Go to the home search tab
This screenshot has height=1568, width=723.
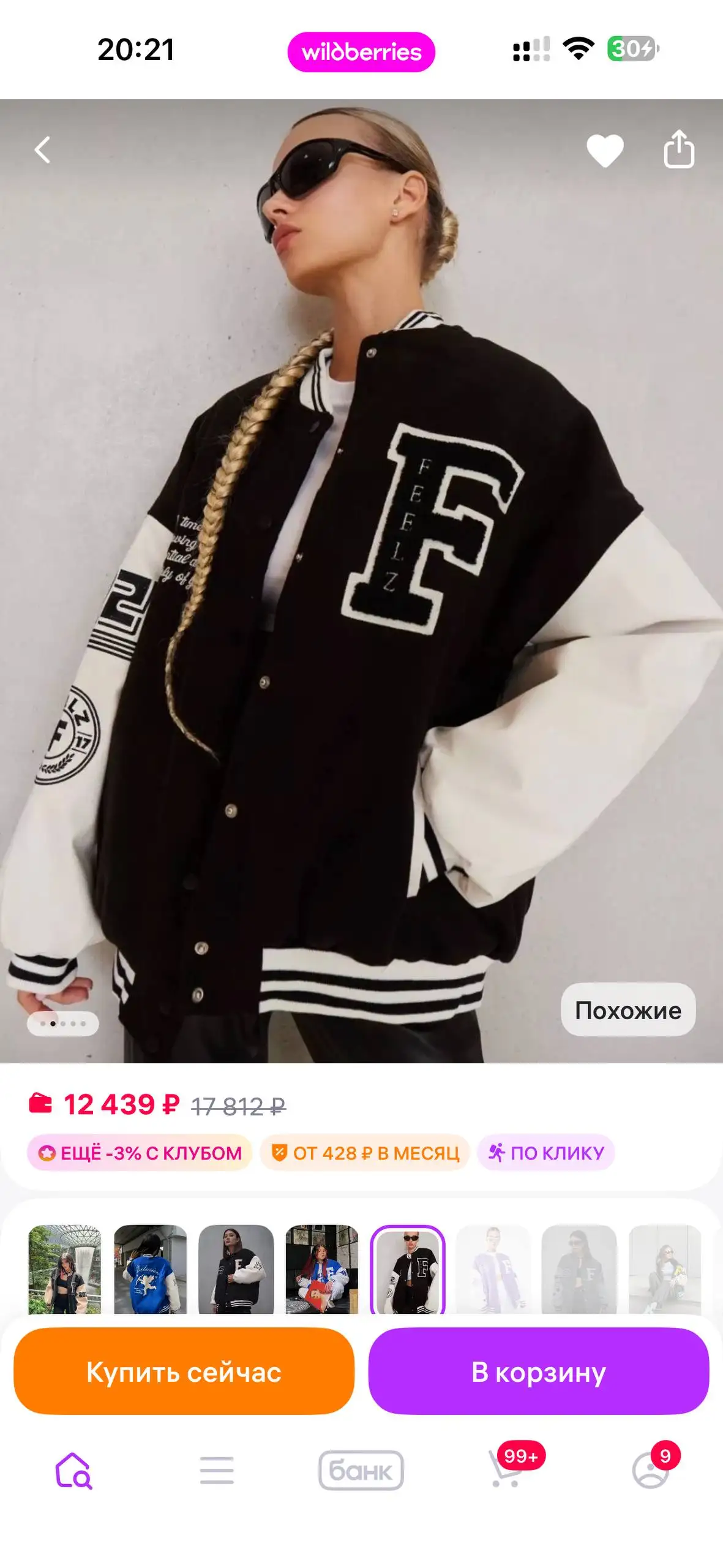[73, 1470]
